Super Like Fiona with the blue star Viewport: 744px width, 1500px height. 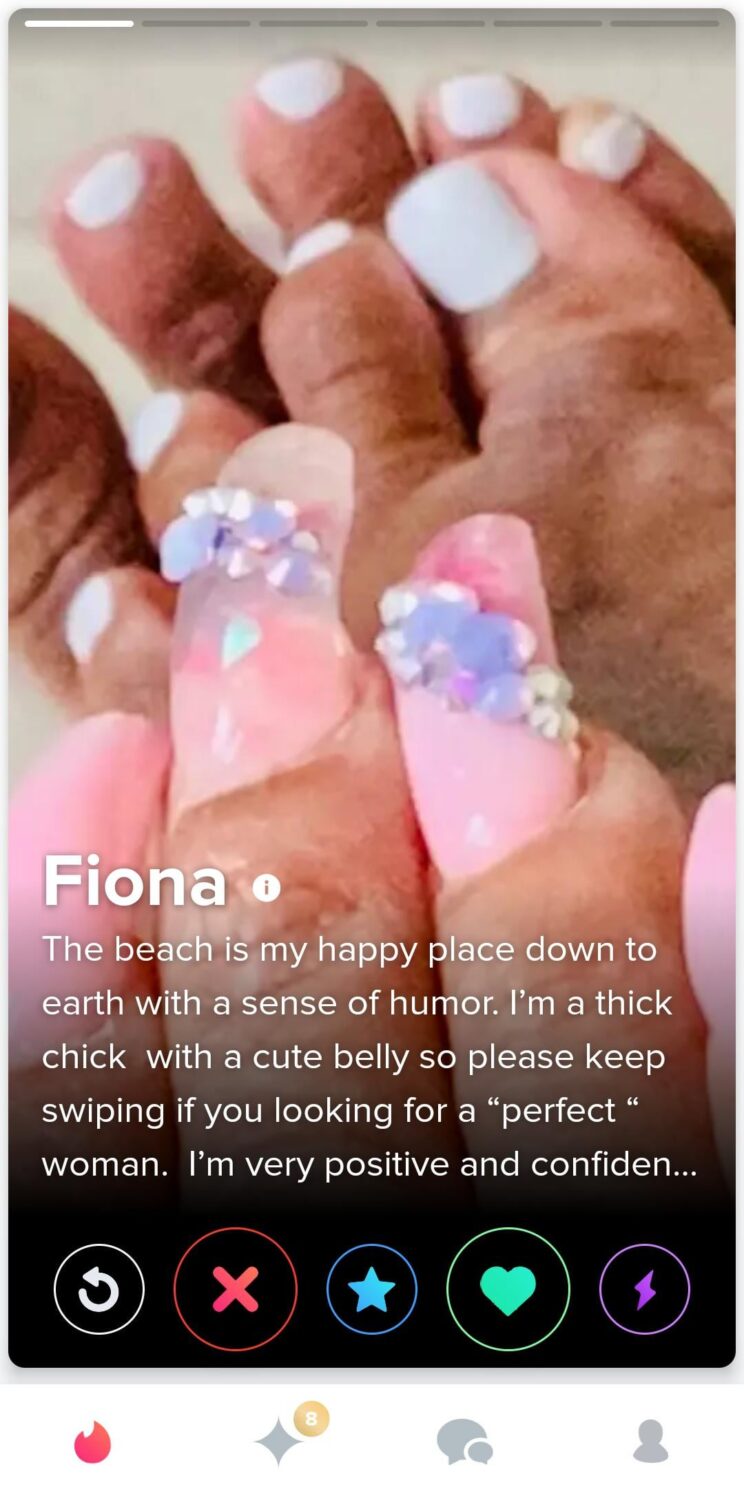pos(371,1290)
